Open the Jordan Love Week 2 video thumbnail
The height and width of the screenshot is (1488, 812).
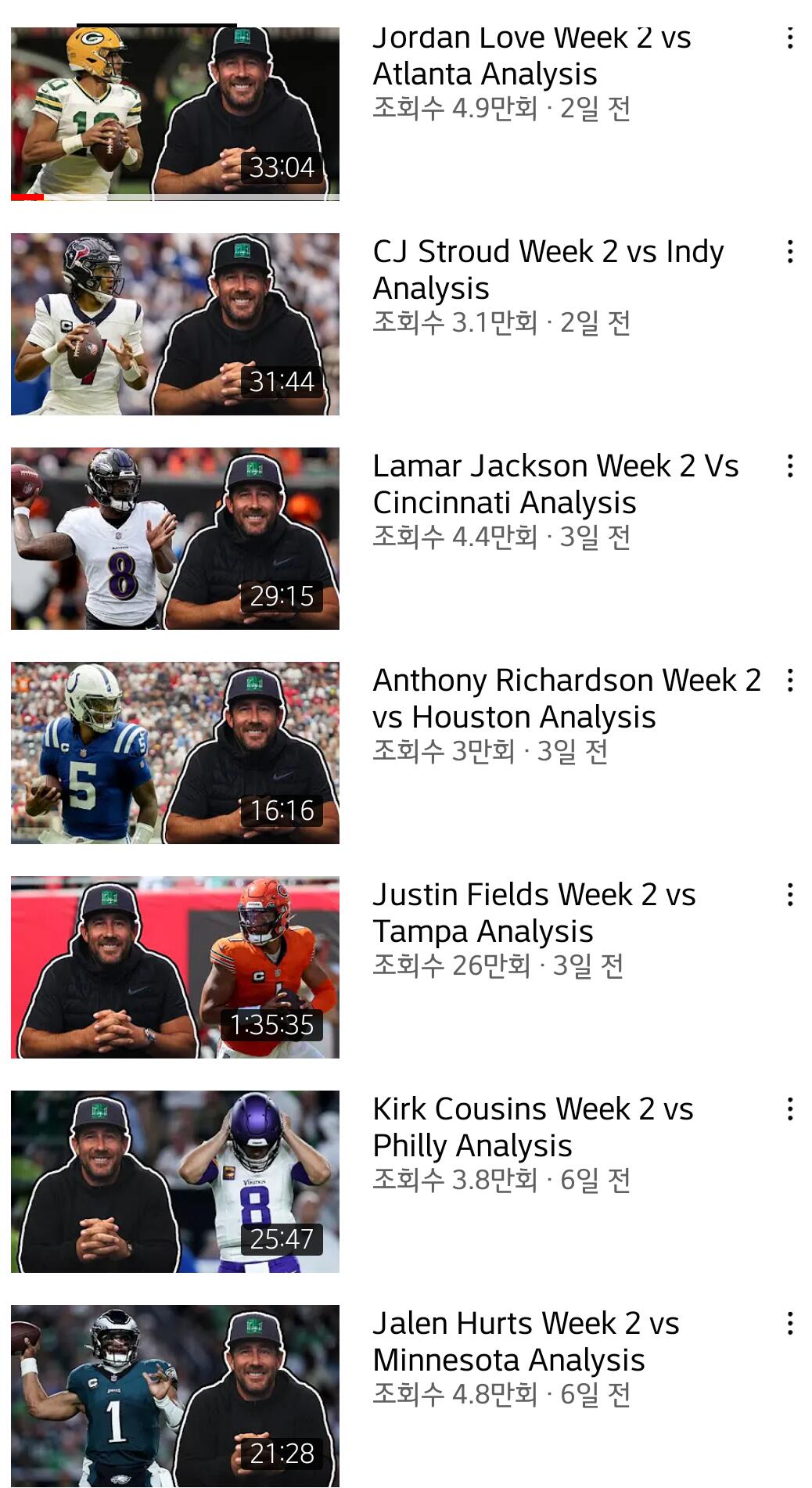[175, 114]
